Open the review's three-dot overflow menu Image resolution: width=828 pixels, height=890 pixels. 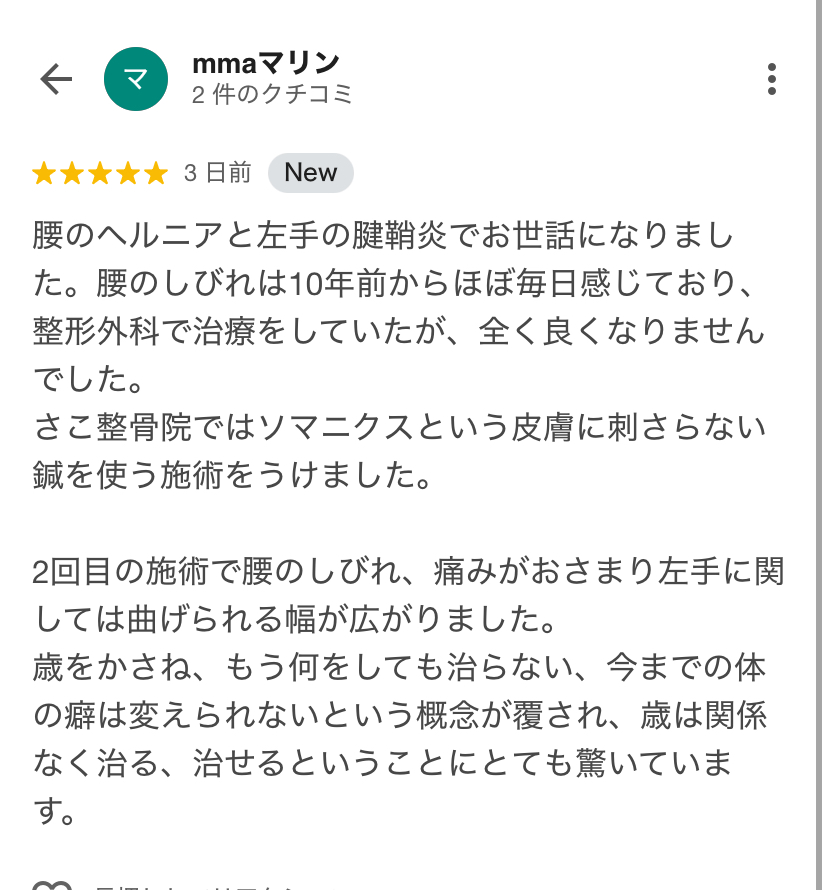771,79
